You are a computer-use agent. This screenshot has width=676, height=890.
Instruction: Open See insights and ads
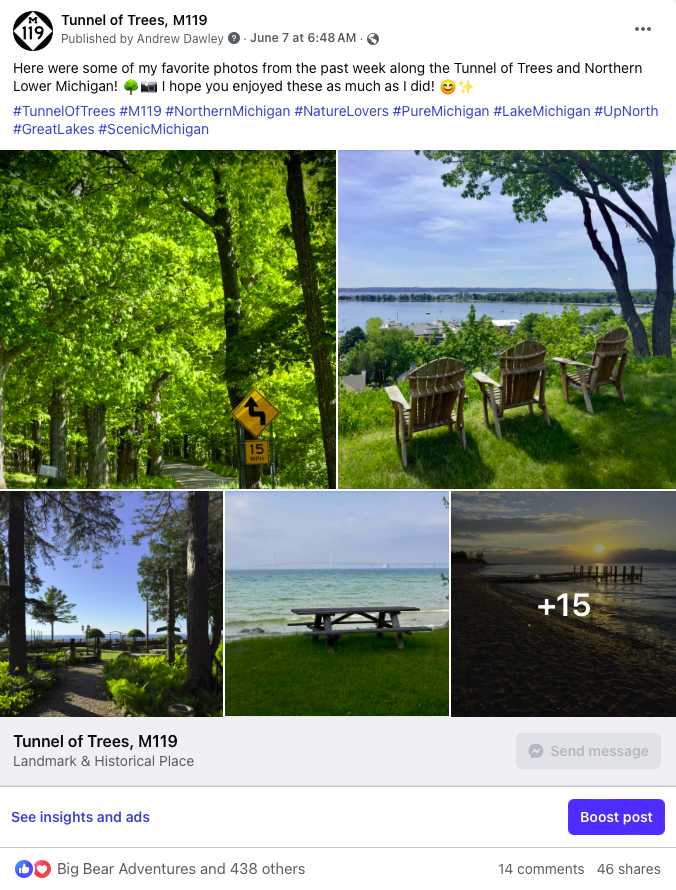[80, 817]
